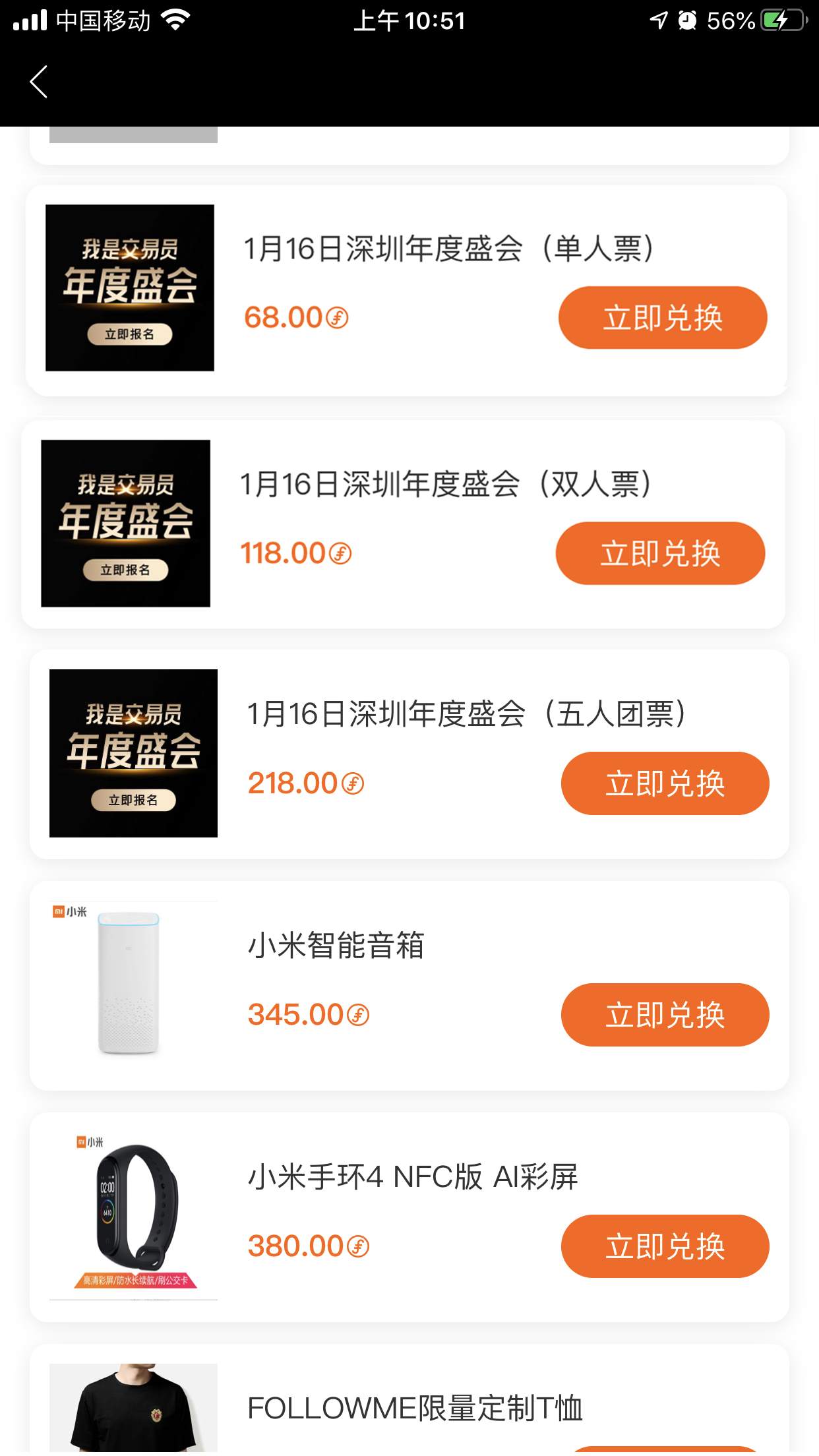
Task: Open the 五人团票 annual event image
Action: pyautogui.click(x=133, y=753)
